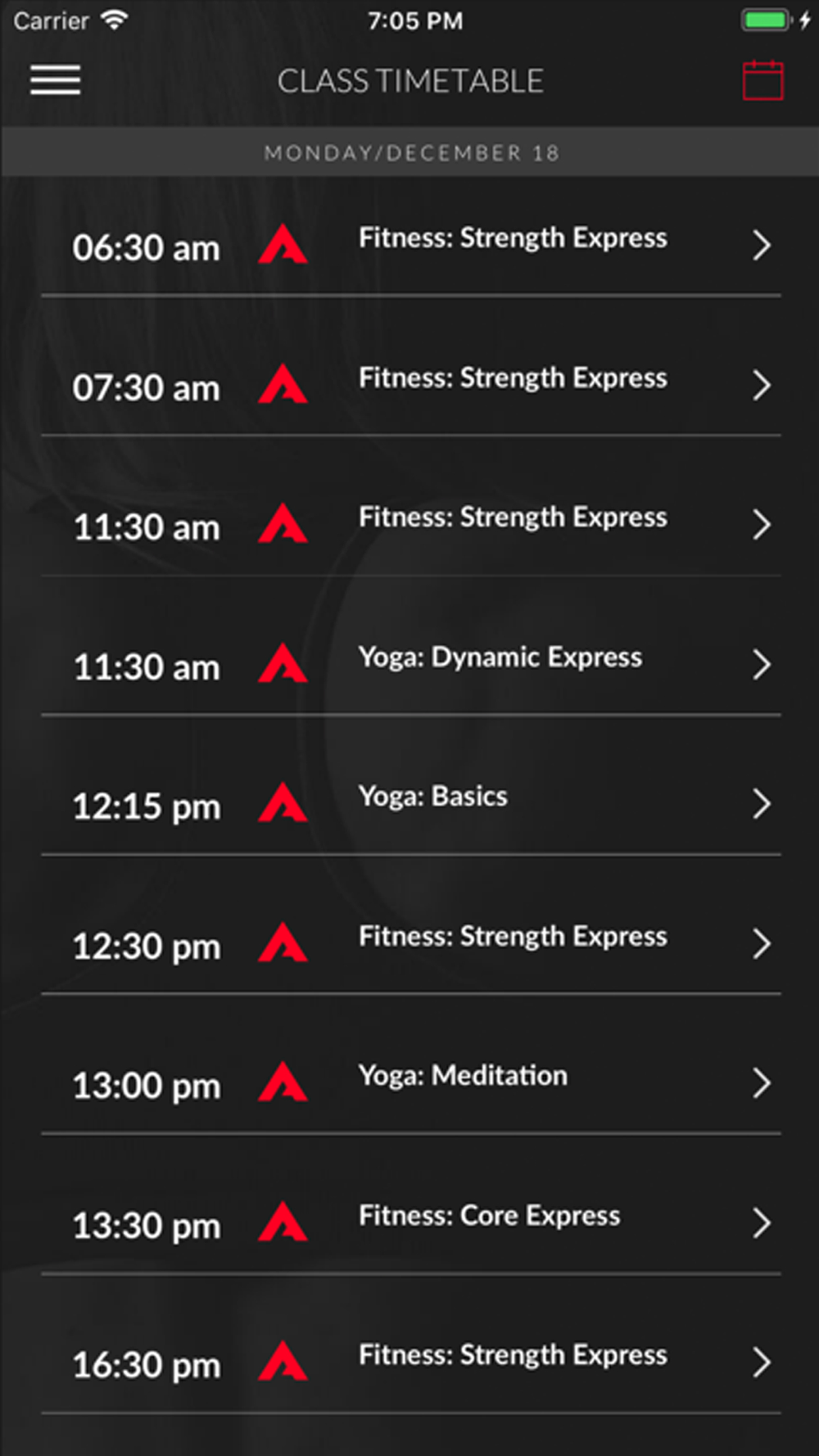Open Yoga: Dynamic Express at 11:30 am
This screenshot has width=819, height=1456.
[411, 664]
